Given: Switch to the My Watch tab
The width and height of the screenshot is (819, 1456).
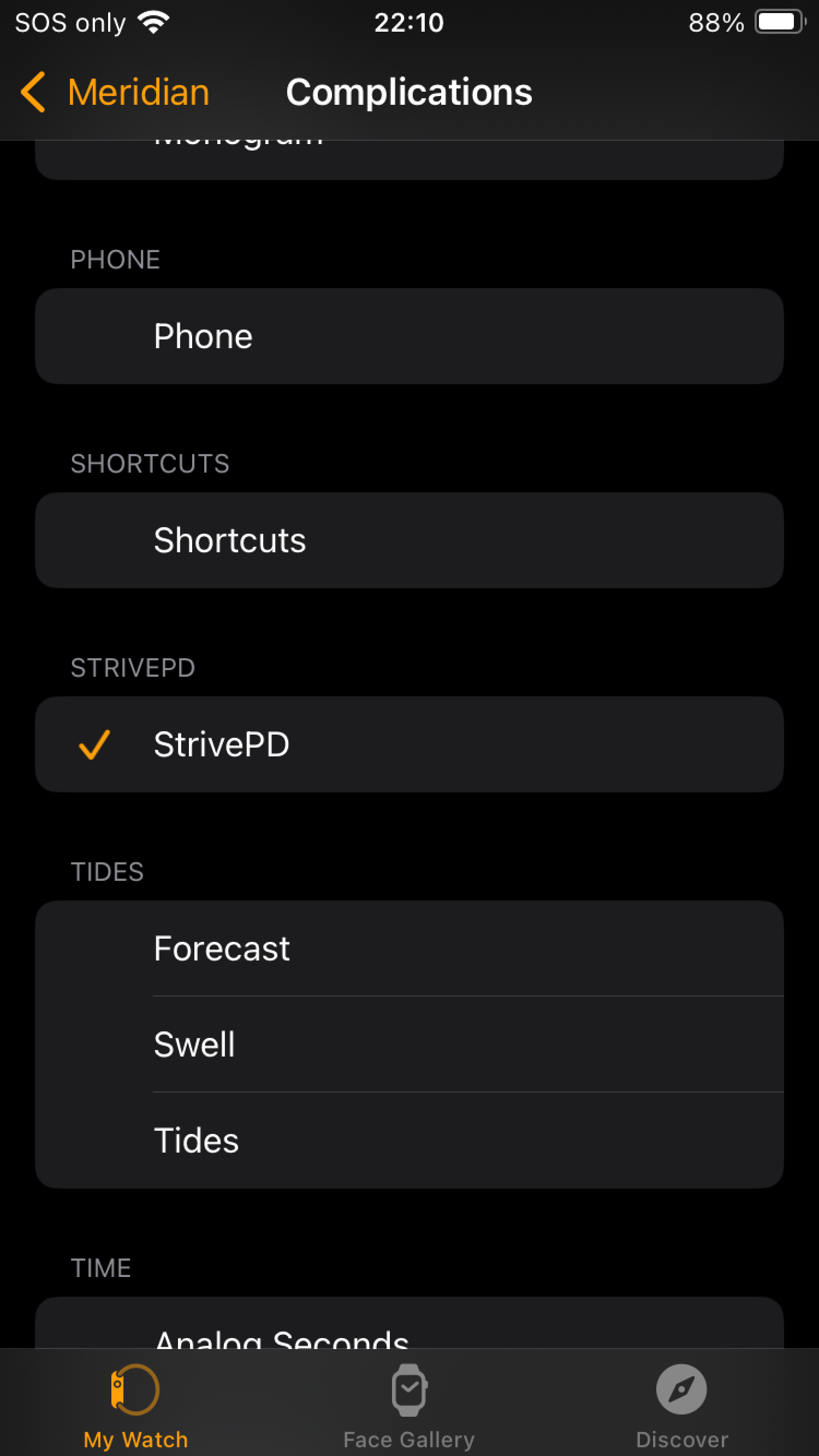Looking at the screenshot, I should [x=136, y=1405].
